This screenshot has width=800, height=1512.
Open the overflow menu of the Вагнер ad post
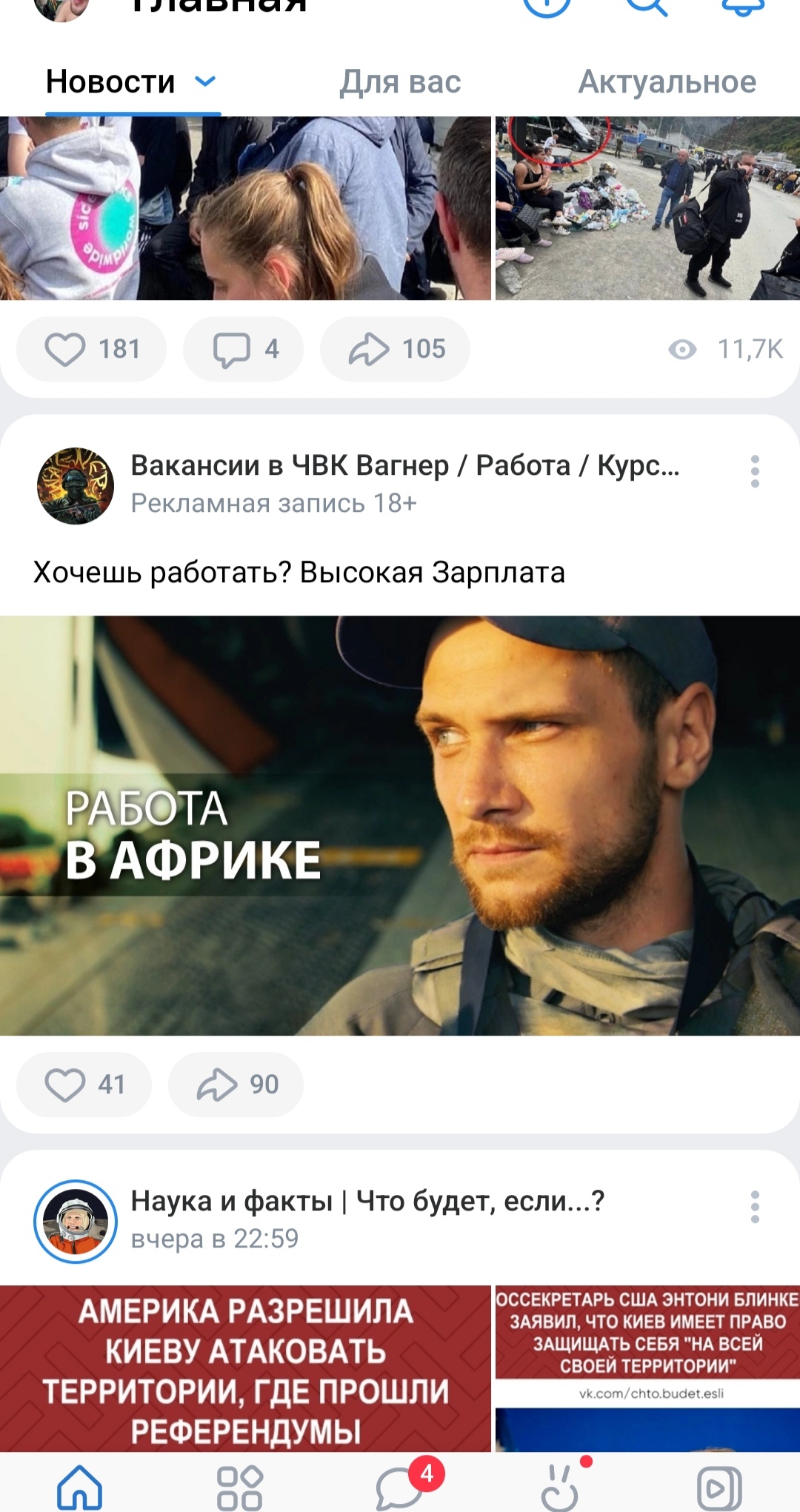coord(755,472)
